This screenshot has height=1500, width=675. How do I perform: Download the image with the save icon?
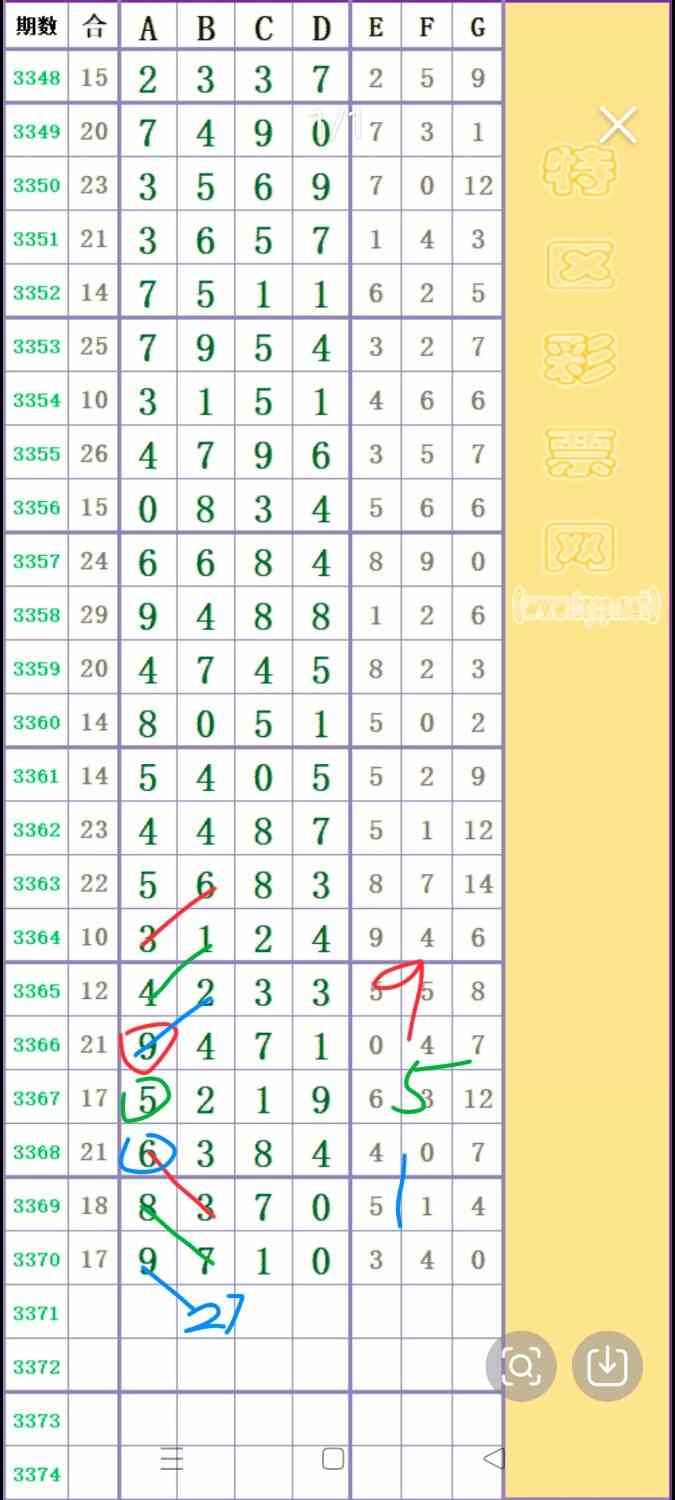[x=607, y=1365]
